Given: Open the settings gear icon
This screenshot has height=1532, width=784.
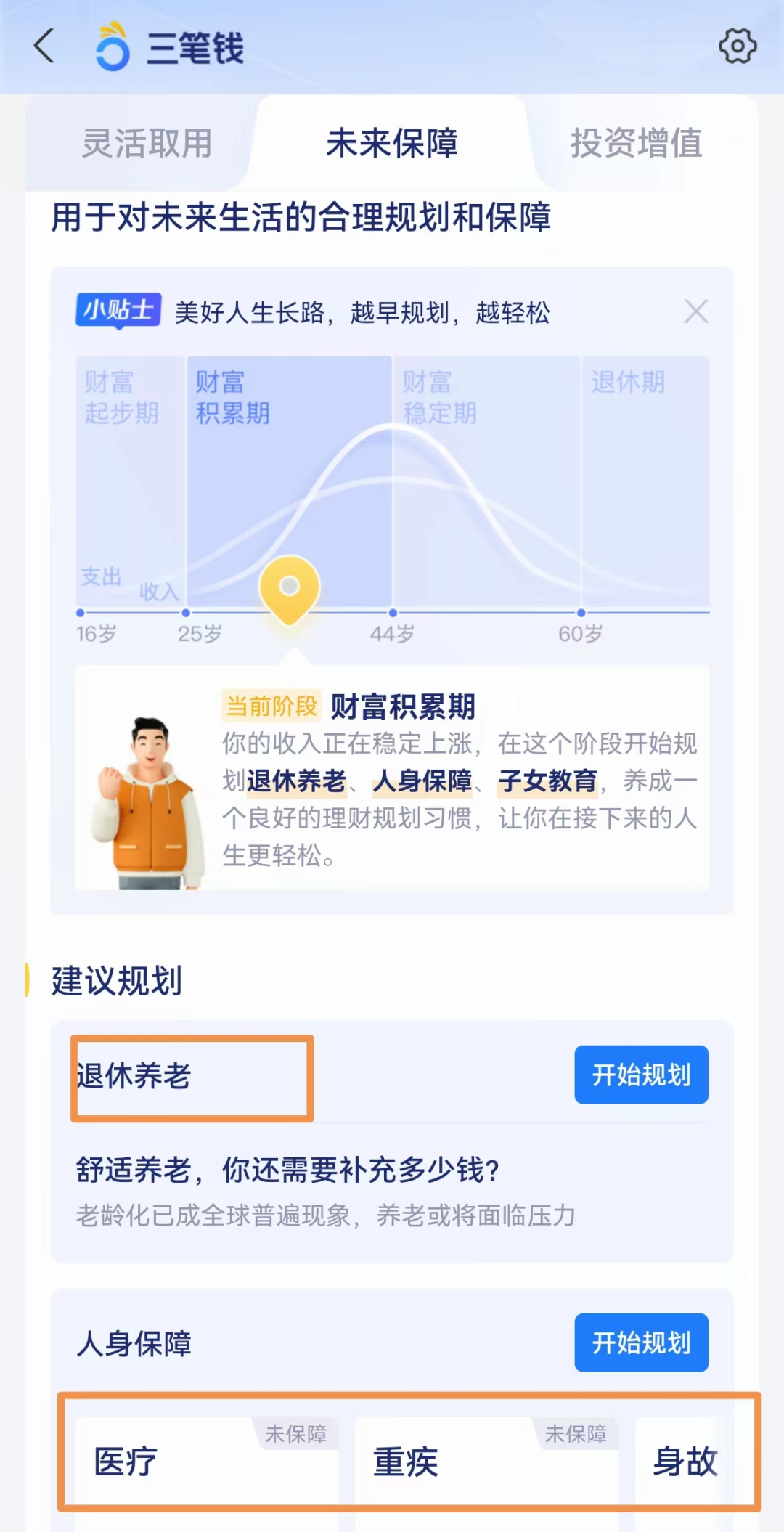Looking at the screenshot, I should click(x=738, y=46).
